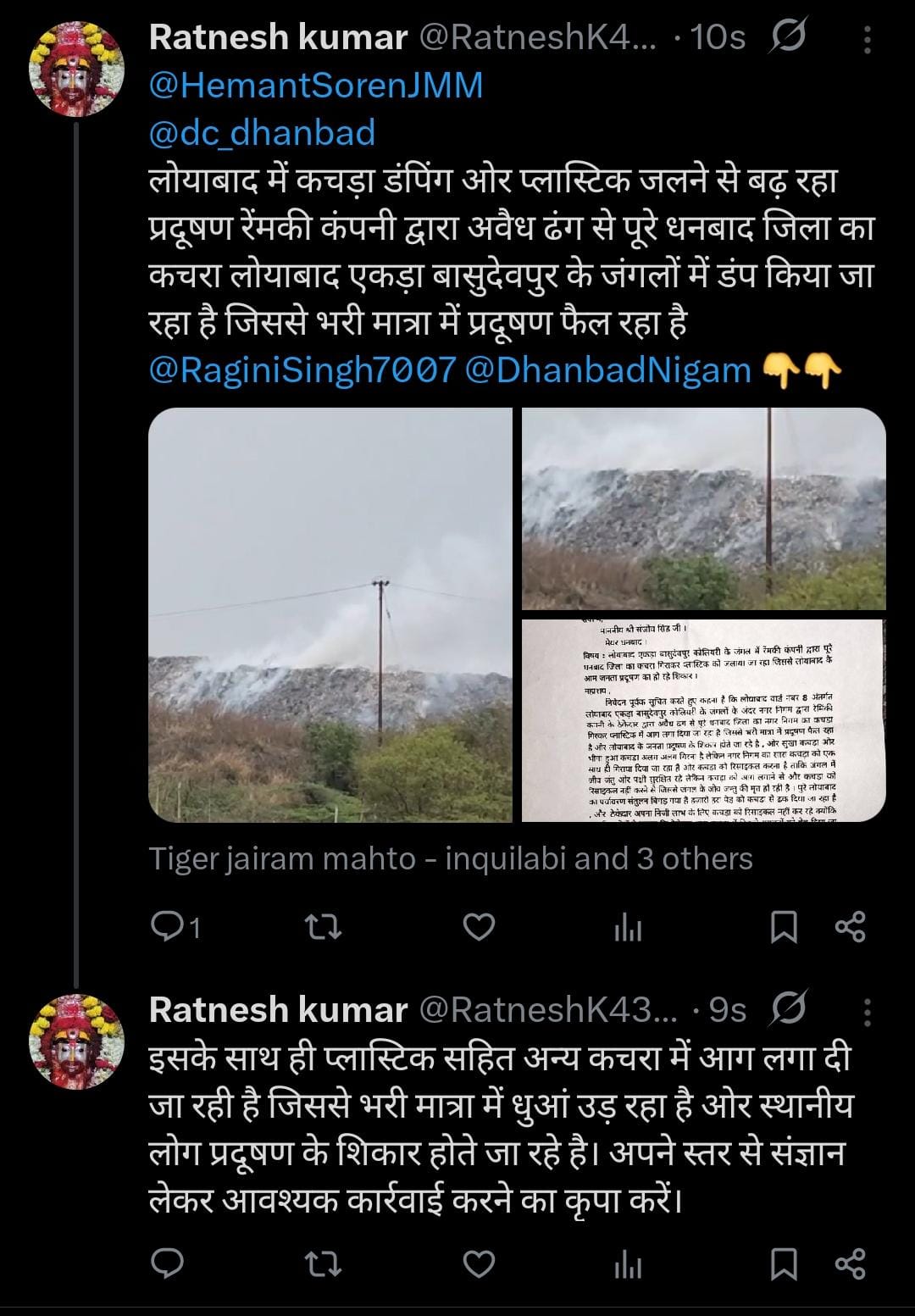Repost the tweet posted 10s ago
Viewport: 915px width, 1316px height.
(323, 927)
